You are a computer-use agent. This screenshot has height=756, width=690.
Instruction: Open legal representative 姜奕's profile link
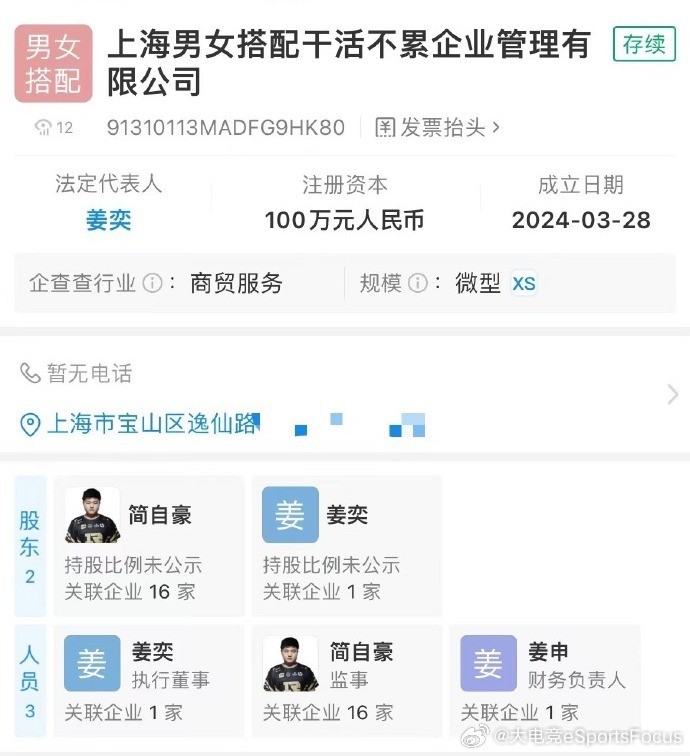click(108, 220)
